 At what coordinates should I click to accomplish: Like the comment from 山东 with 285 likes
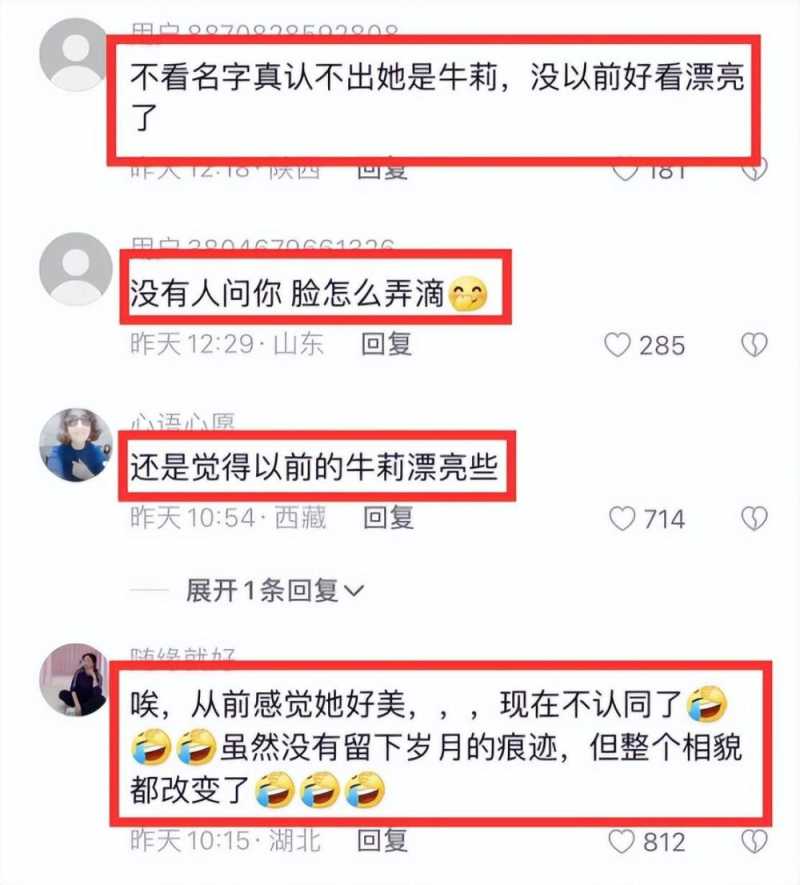[619, 346]
